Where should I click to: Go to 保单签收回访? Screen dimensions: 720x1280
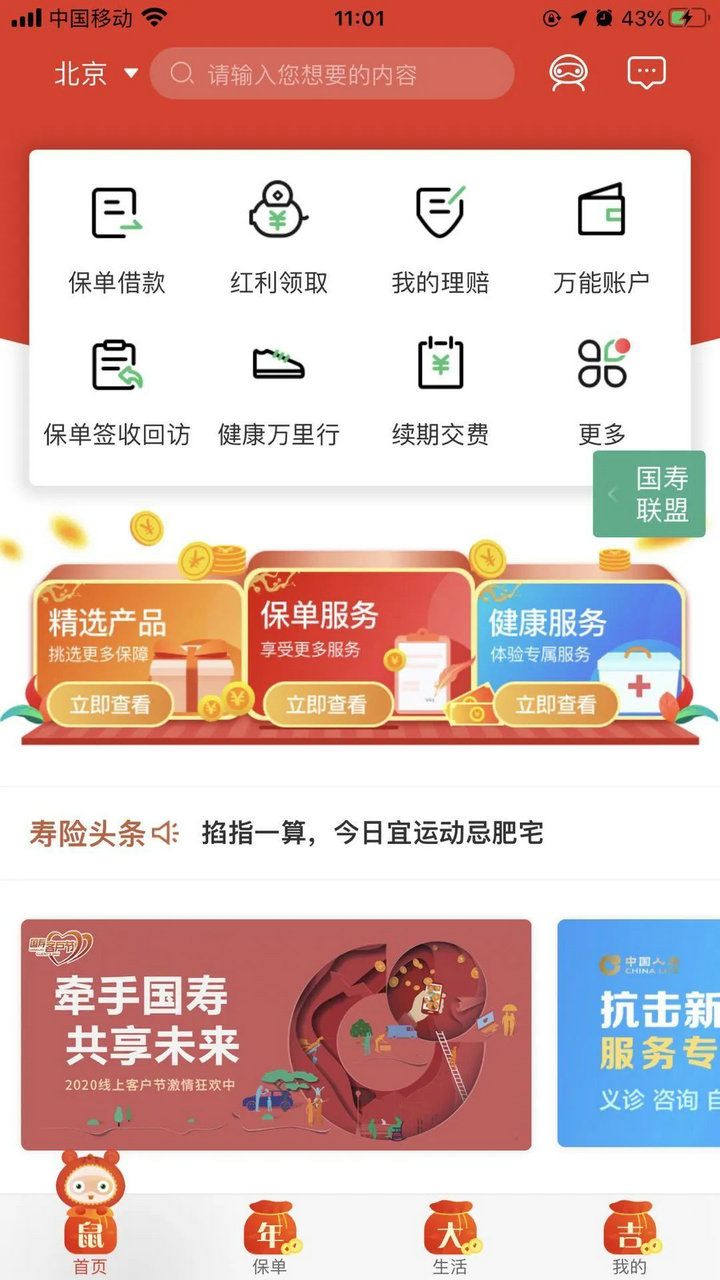(117, 391)
